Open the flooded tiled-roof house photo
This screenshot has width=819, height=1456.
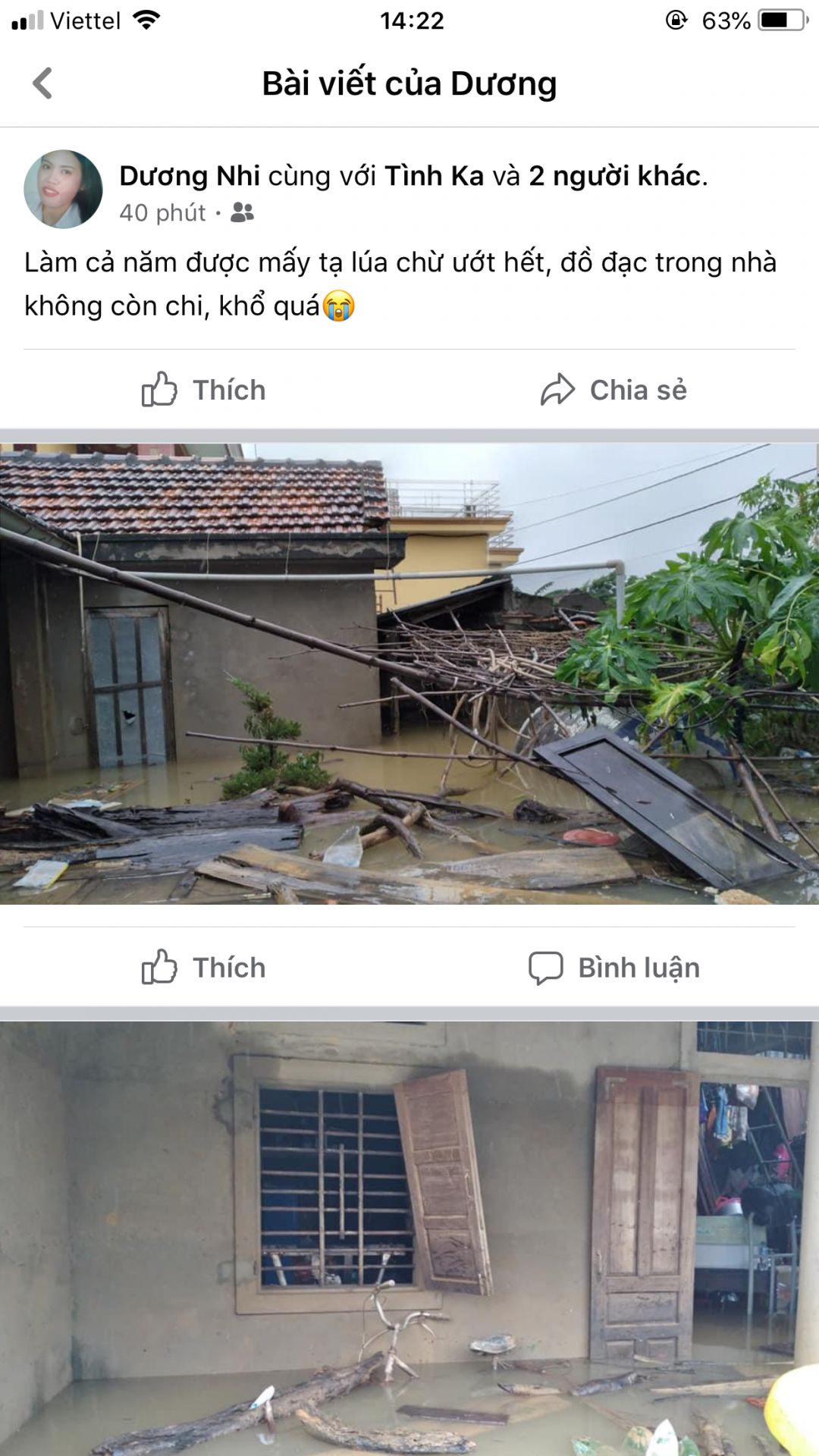coord(409,673)
